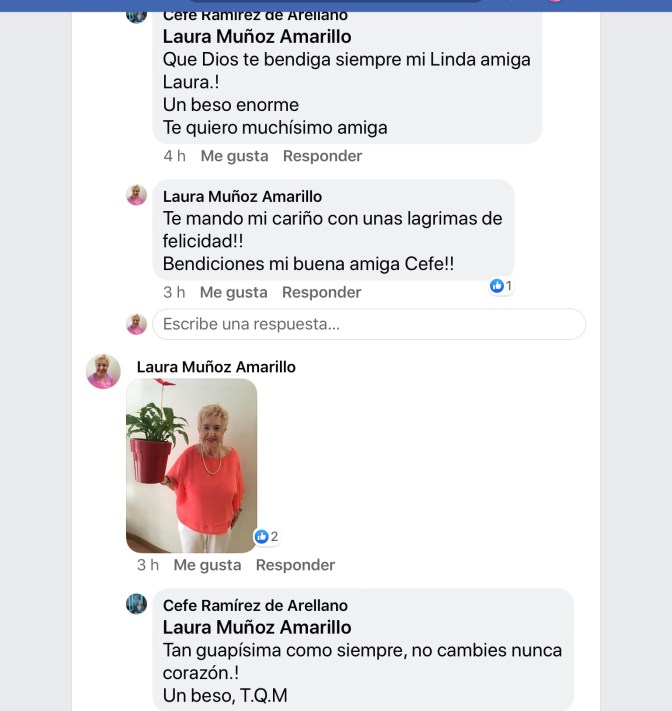
Task: Like Cefe's "Que Dios te bendiga" comment
Action: (x=234, y=156)
